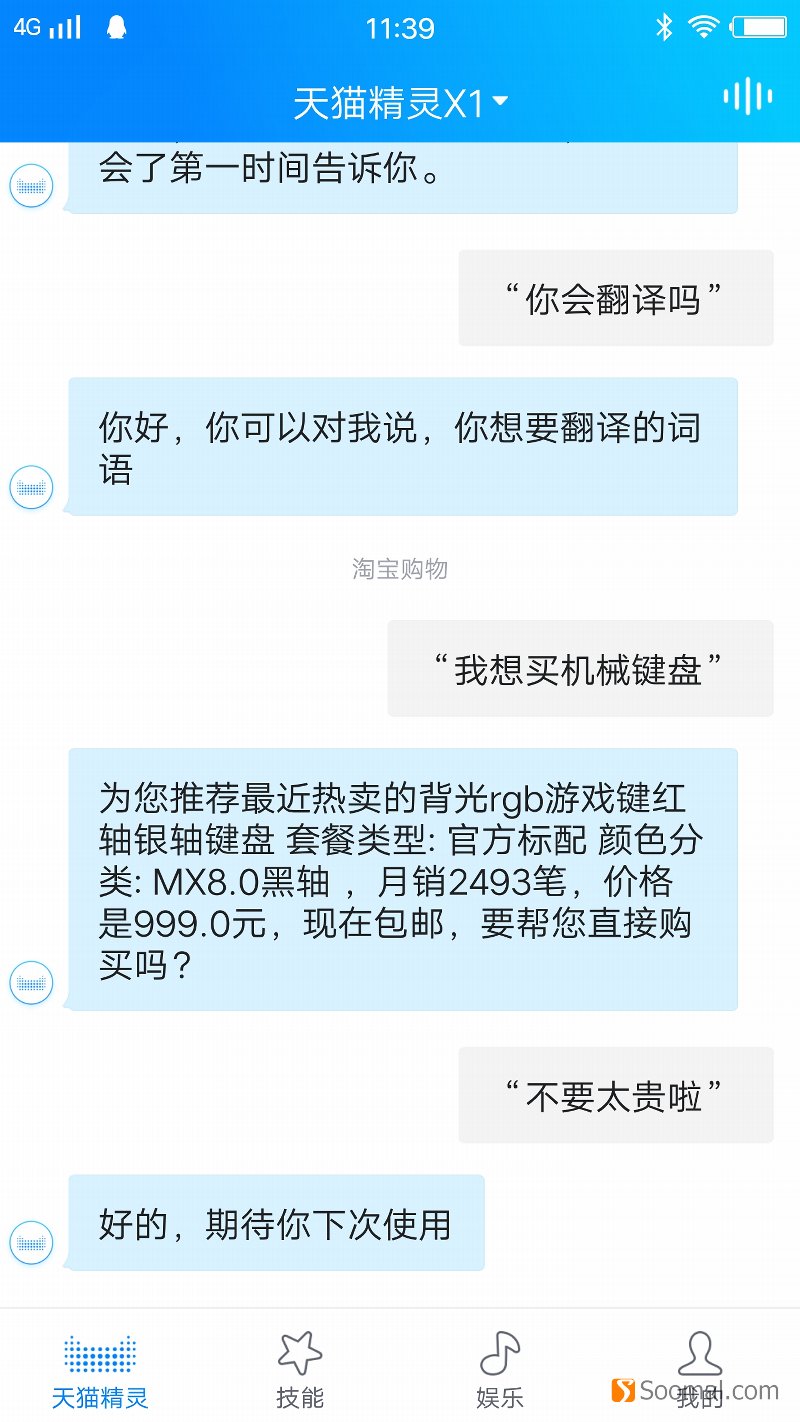Viewport: 800px width, 1422px height.
Task: Open the 我的 profile icon
Action: (700, 1358)
